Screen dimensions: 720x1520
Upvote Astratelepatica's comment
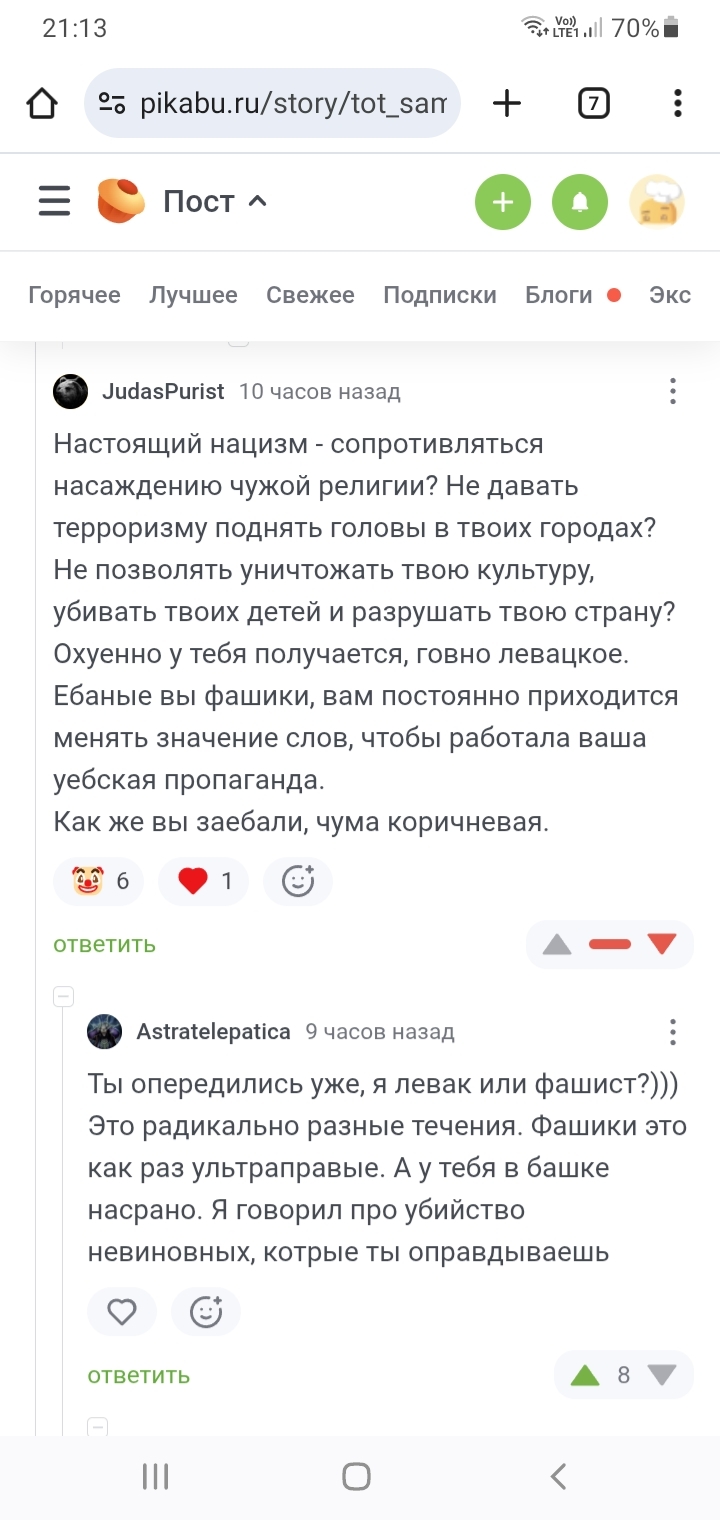coord(585,1375)
